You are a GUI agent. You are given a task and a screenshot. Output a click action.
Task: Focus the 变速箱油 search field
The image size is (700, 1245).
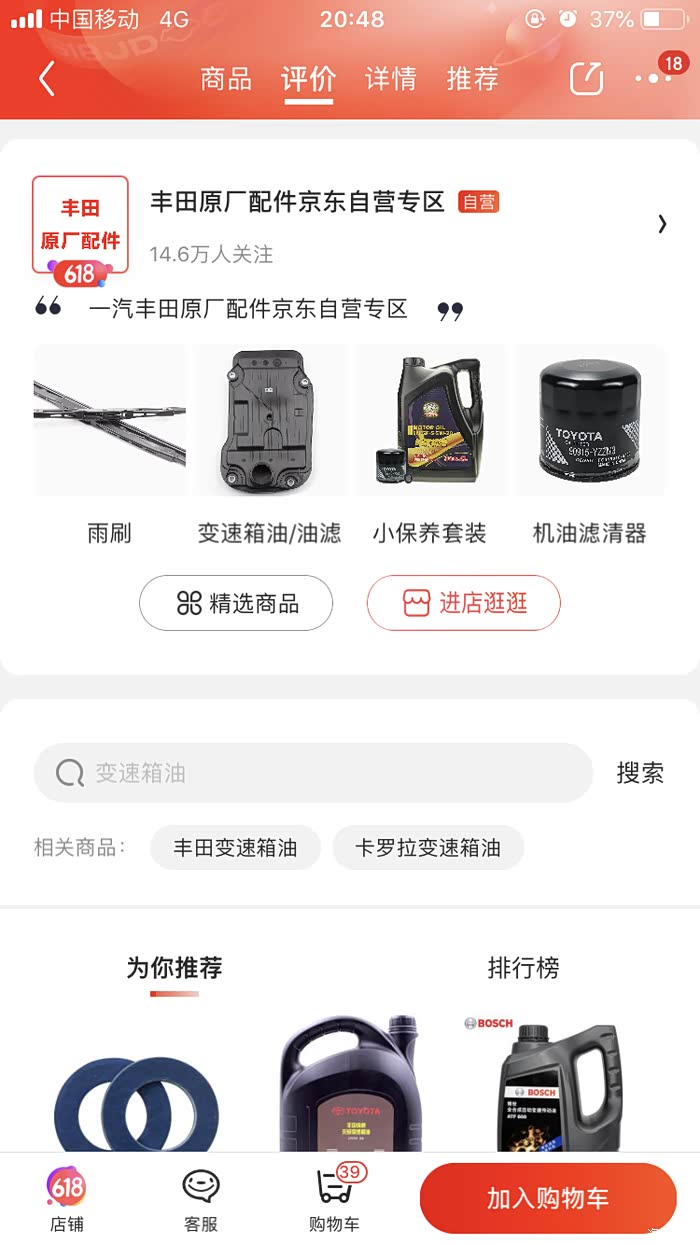pos(313,773)
